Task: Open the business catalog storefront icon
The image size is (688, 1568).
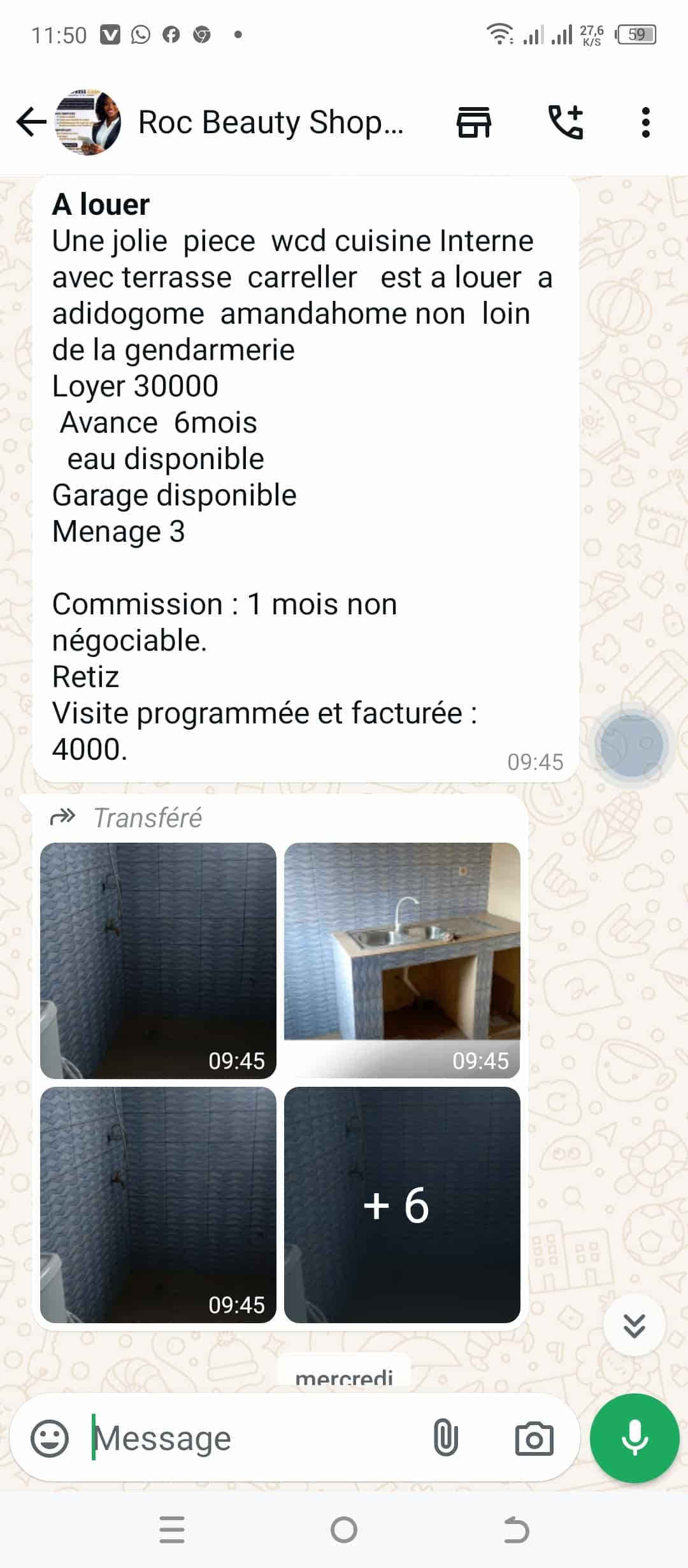Action: point(474,122)
